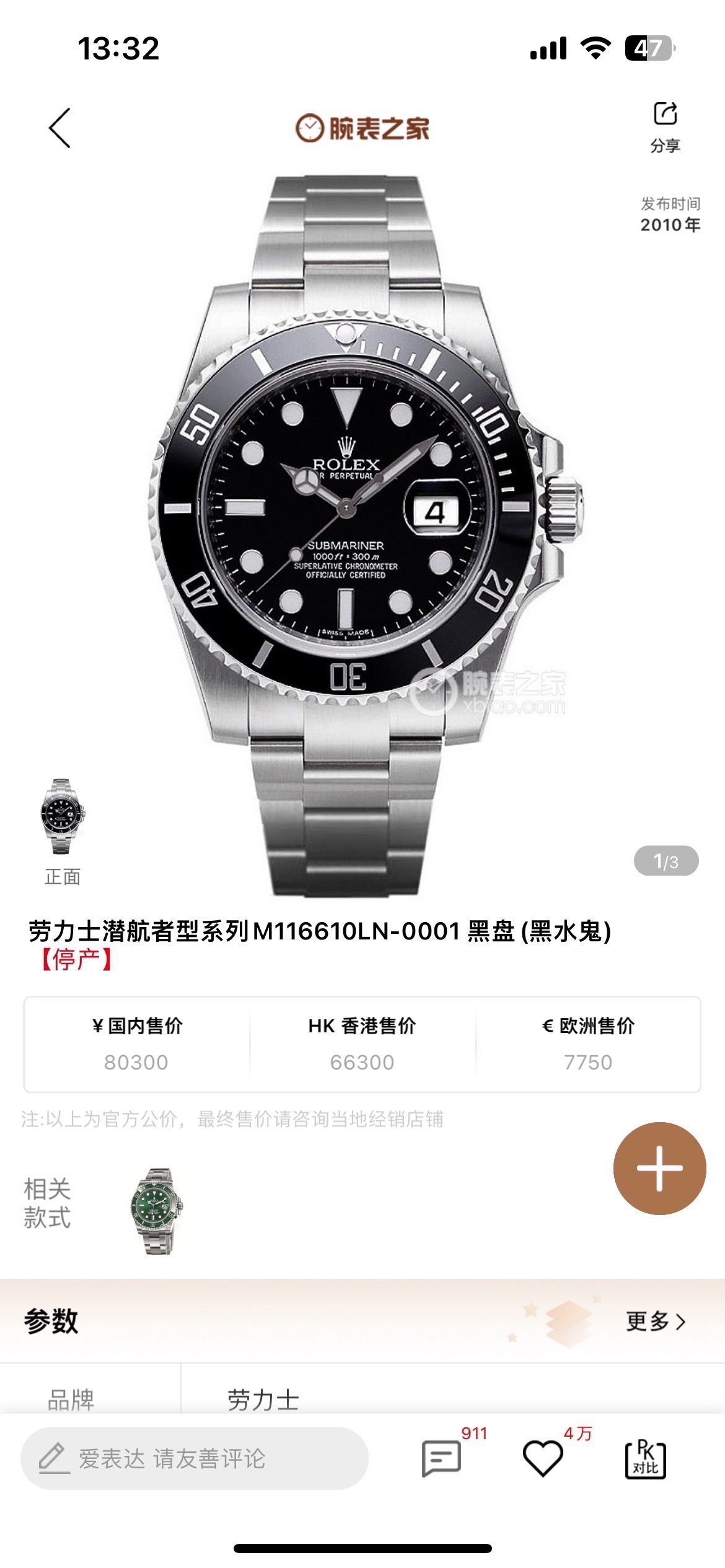This screenshot has width=725, height=1568.
Task: Open the related green Submariner model
Action: tap(156, 1211)
